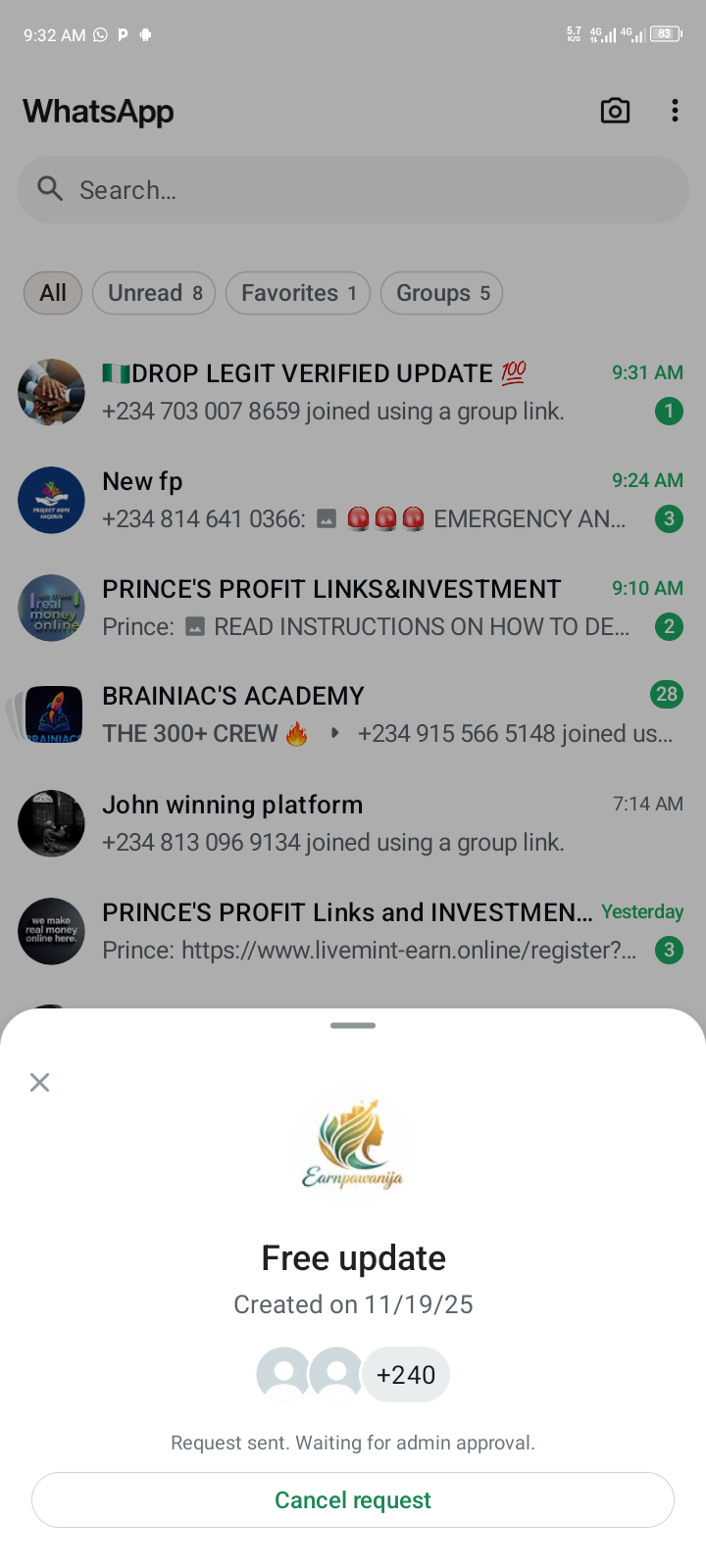Filter chats by Unread
The height and width of the screenshot is (1568, 706).
point(154,293)
